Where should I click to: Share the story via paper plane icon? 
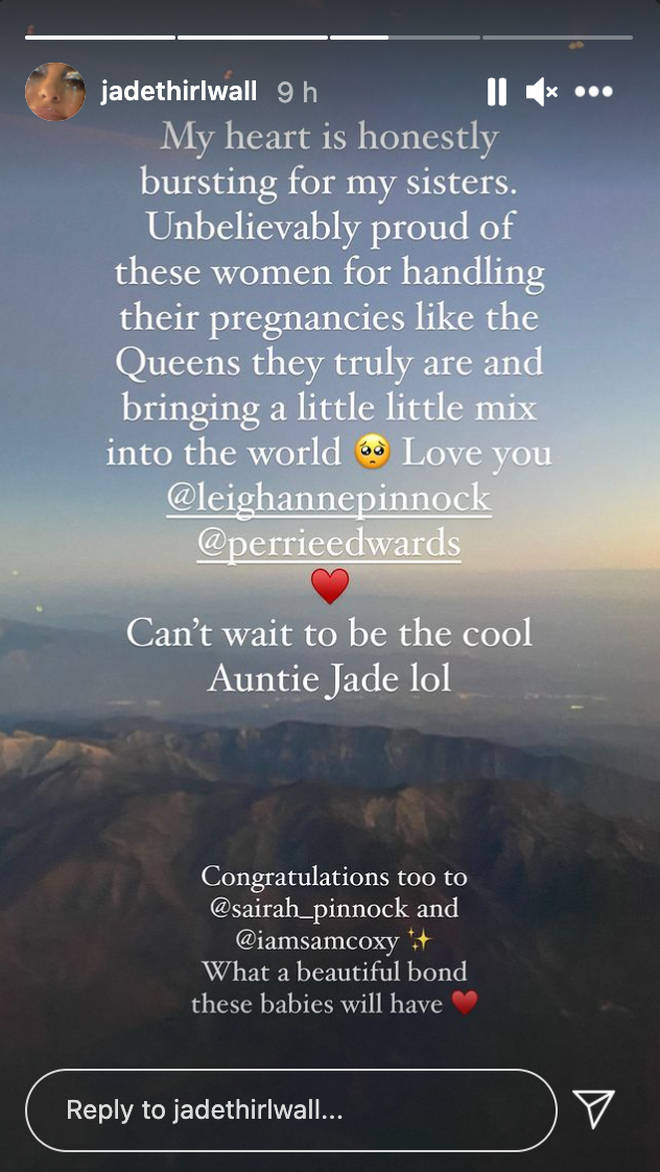(594, 1108)
